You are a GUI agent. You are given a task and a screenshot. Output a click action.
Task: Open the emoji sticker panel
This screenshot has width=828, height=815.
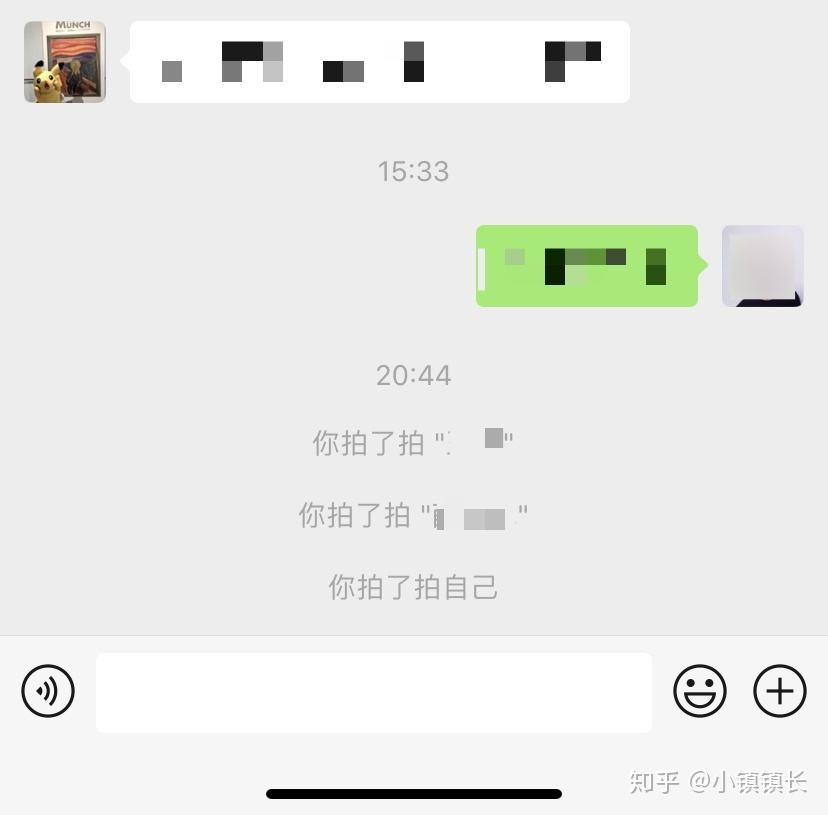(x=699, y=691)
